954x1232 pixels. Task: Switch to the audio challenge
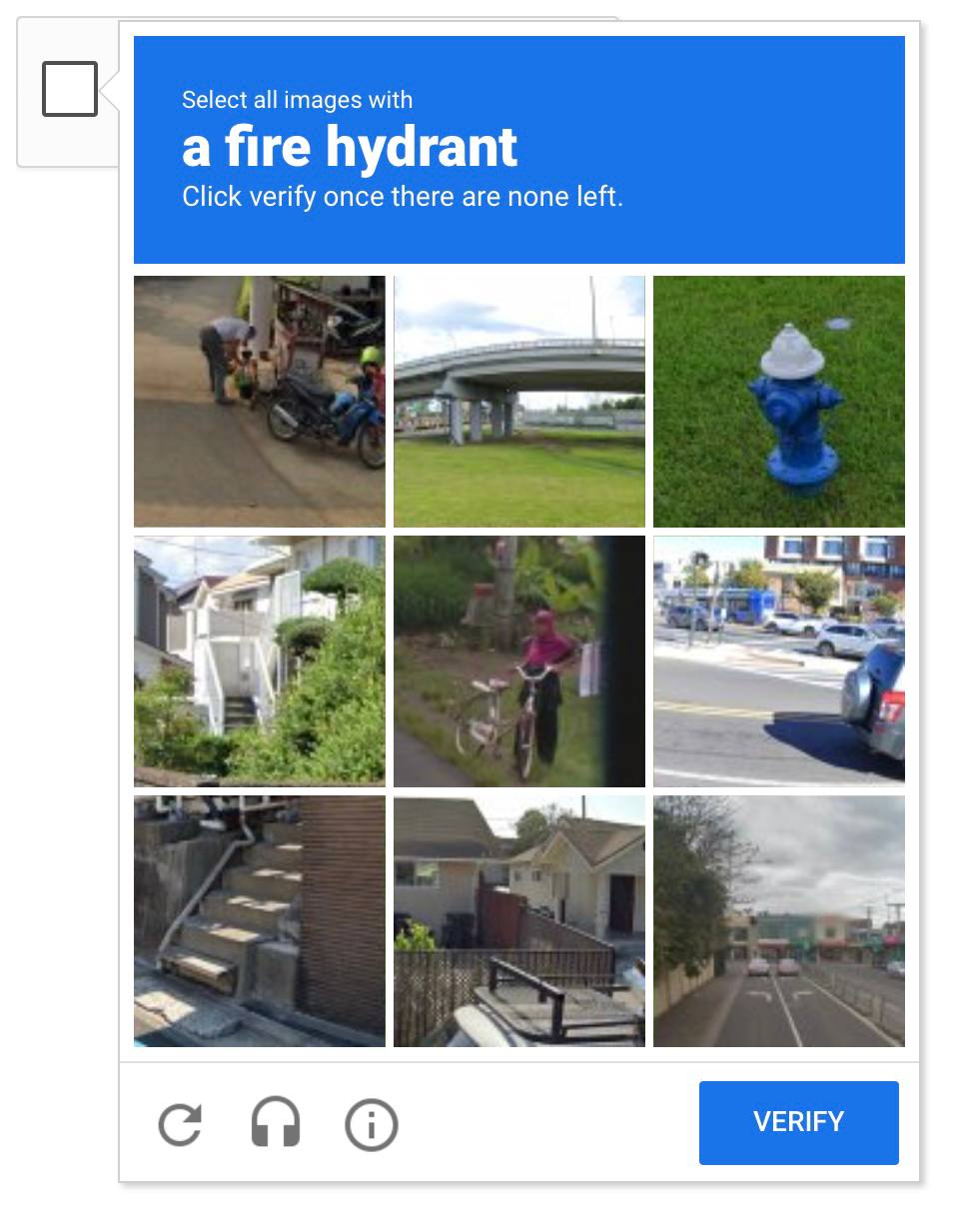tap(276, 1124)
